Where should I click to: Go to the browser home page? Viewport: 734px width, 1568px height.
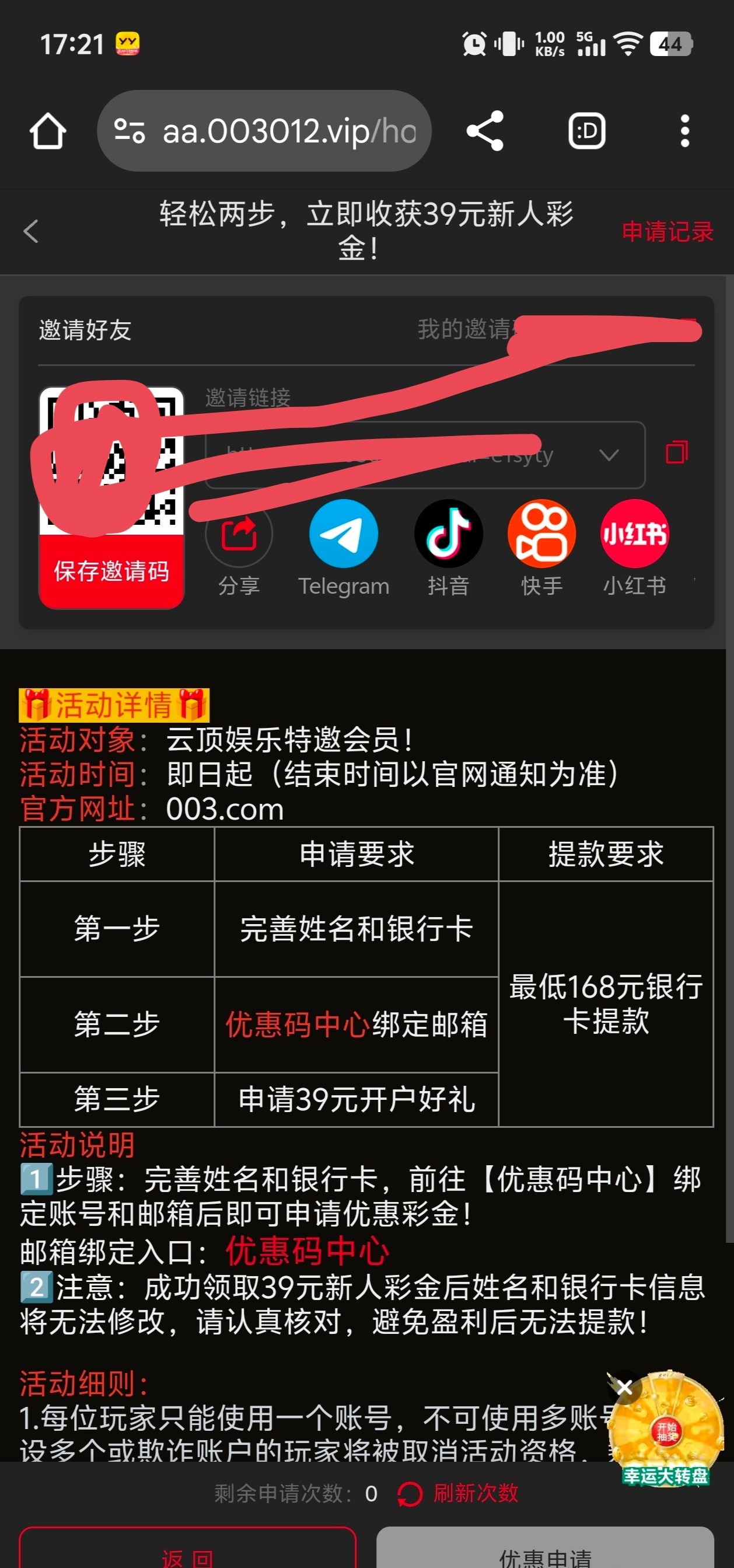[x=47, y=131]
